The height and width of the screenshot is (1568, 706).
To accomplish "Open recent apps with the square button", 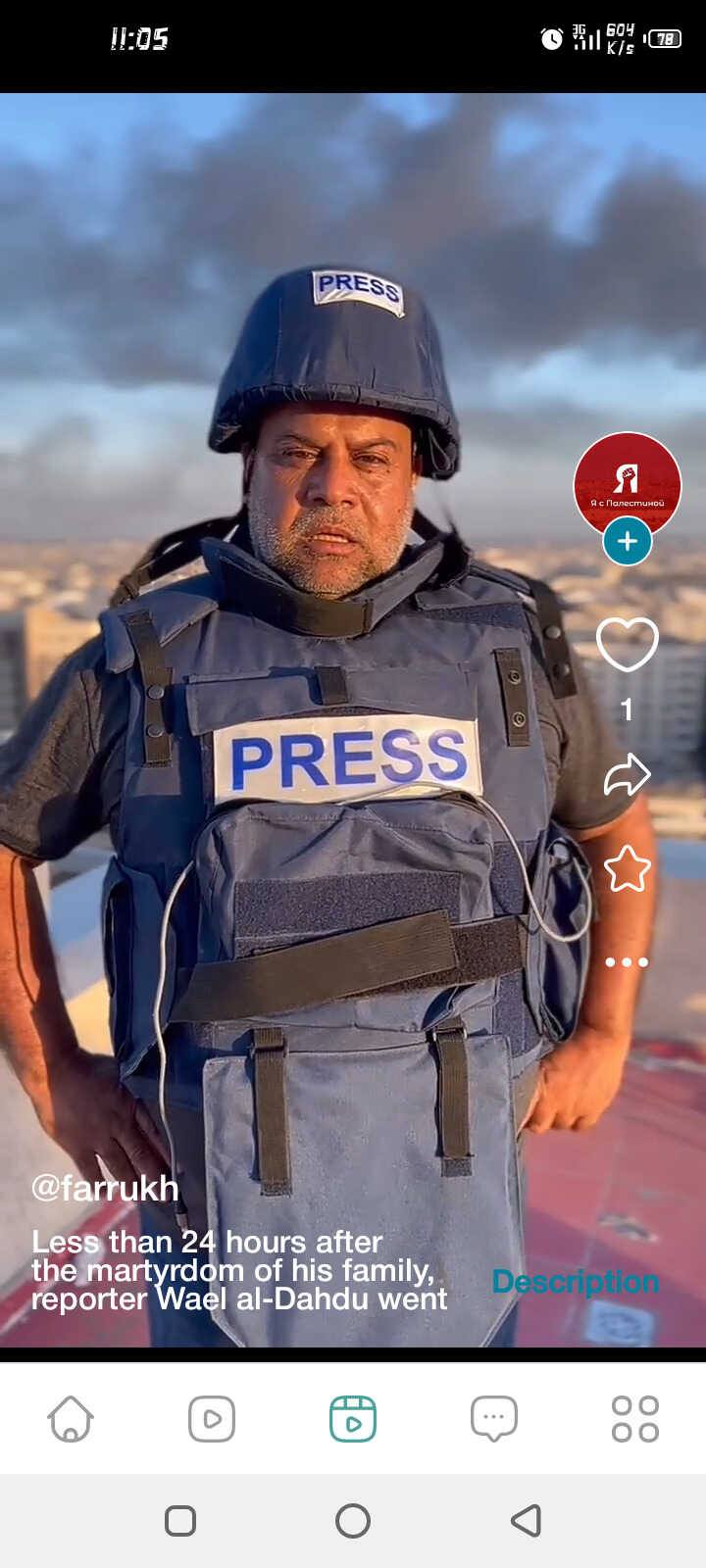I will 180,1520.
